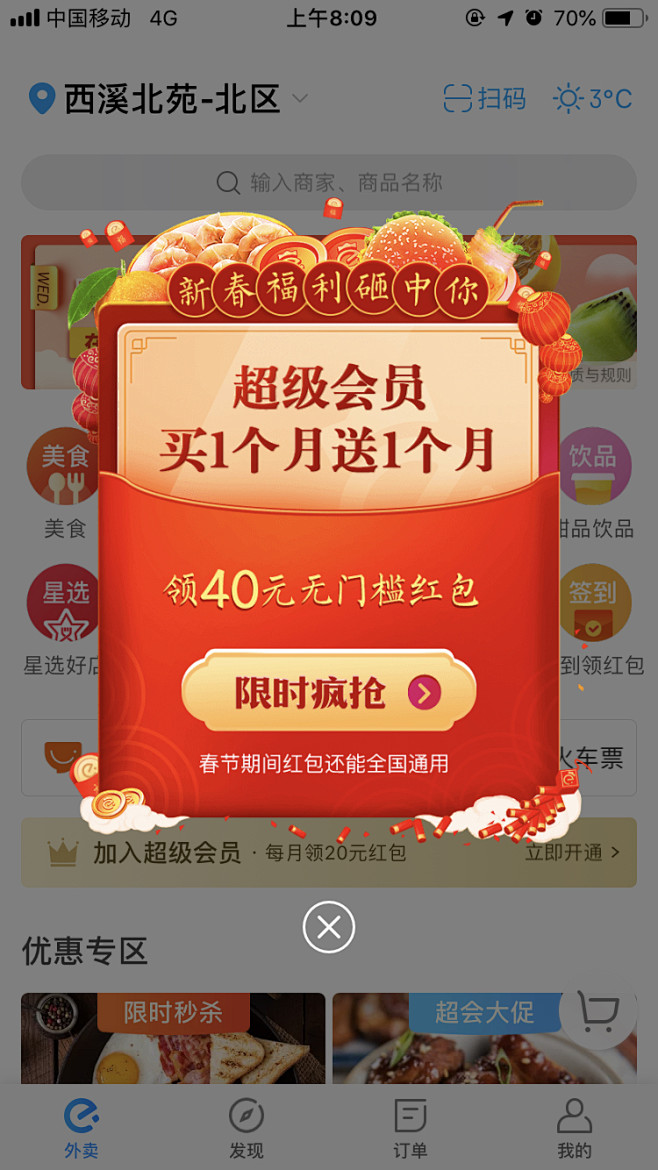Select the 外卖 tab
Screen dimensions: 658x1170
pyautogui.click(x=82, y=1130)
